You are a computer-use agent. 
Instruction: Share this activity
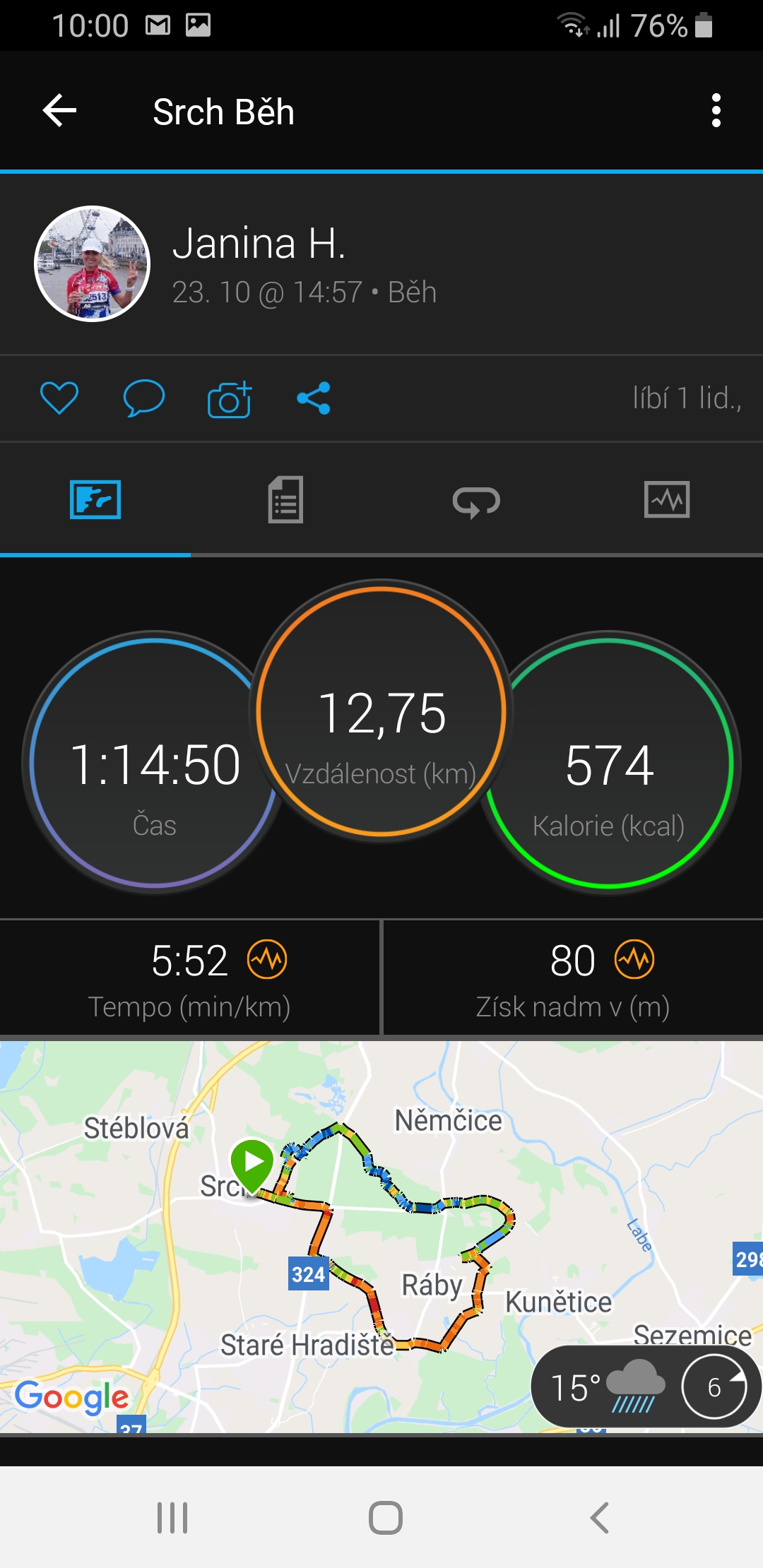coord(314,398)
